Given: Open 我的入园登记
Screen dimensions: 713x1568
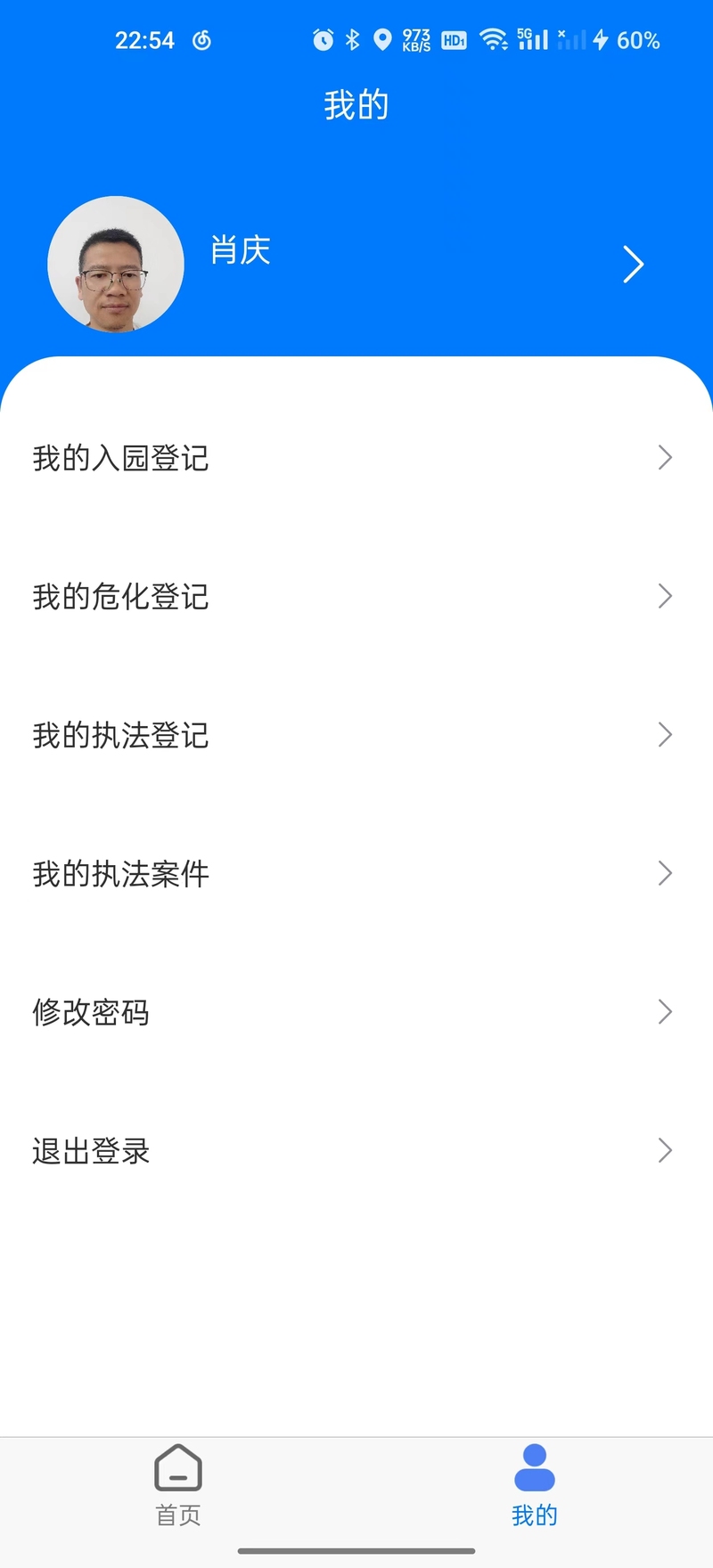Looking at the screenshot, I should (x=356, y=458).
